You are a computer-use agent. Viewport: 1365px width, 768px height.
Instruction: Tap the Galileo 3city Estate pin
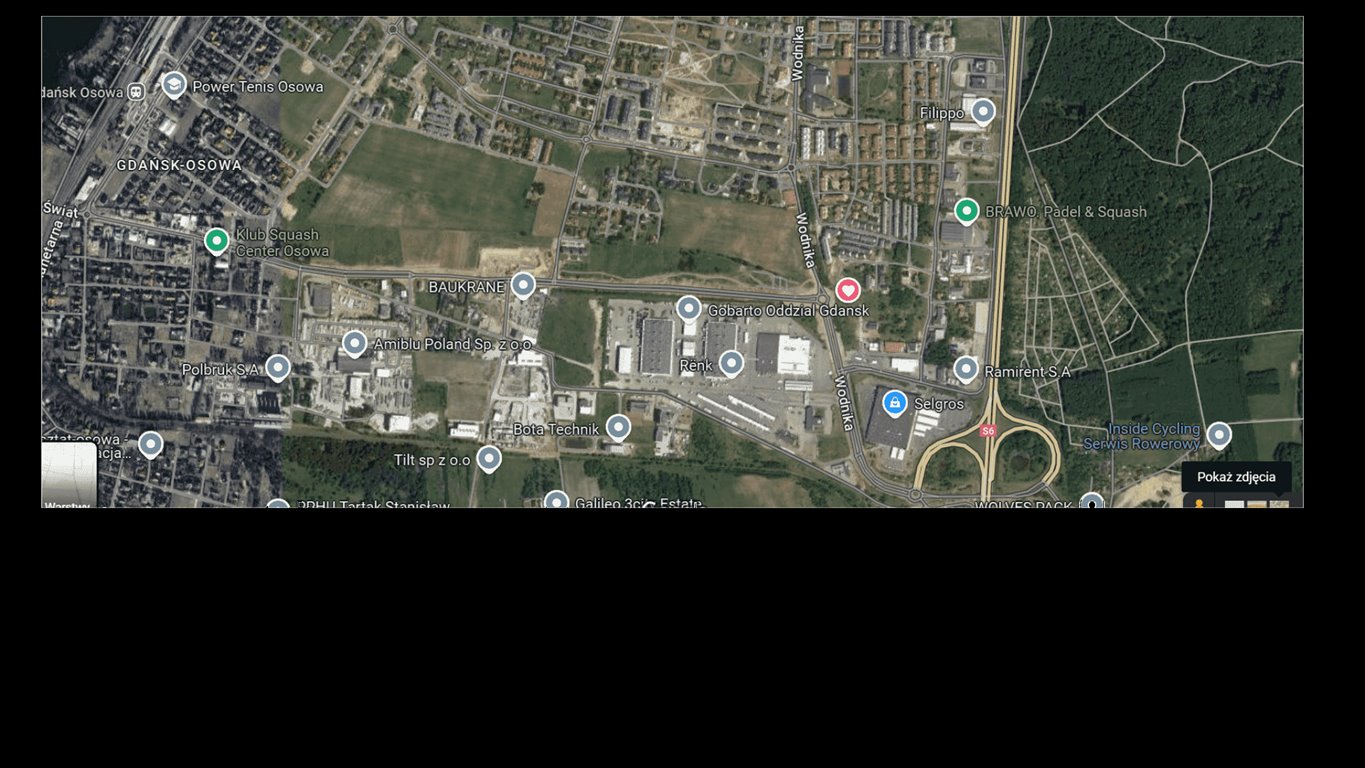pyautogui.click(x=556, y=501)
